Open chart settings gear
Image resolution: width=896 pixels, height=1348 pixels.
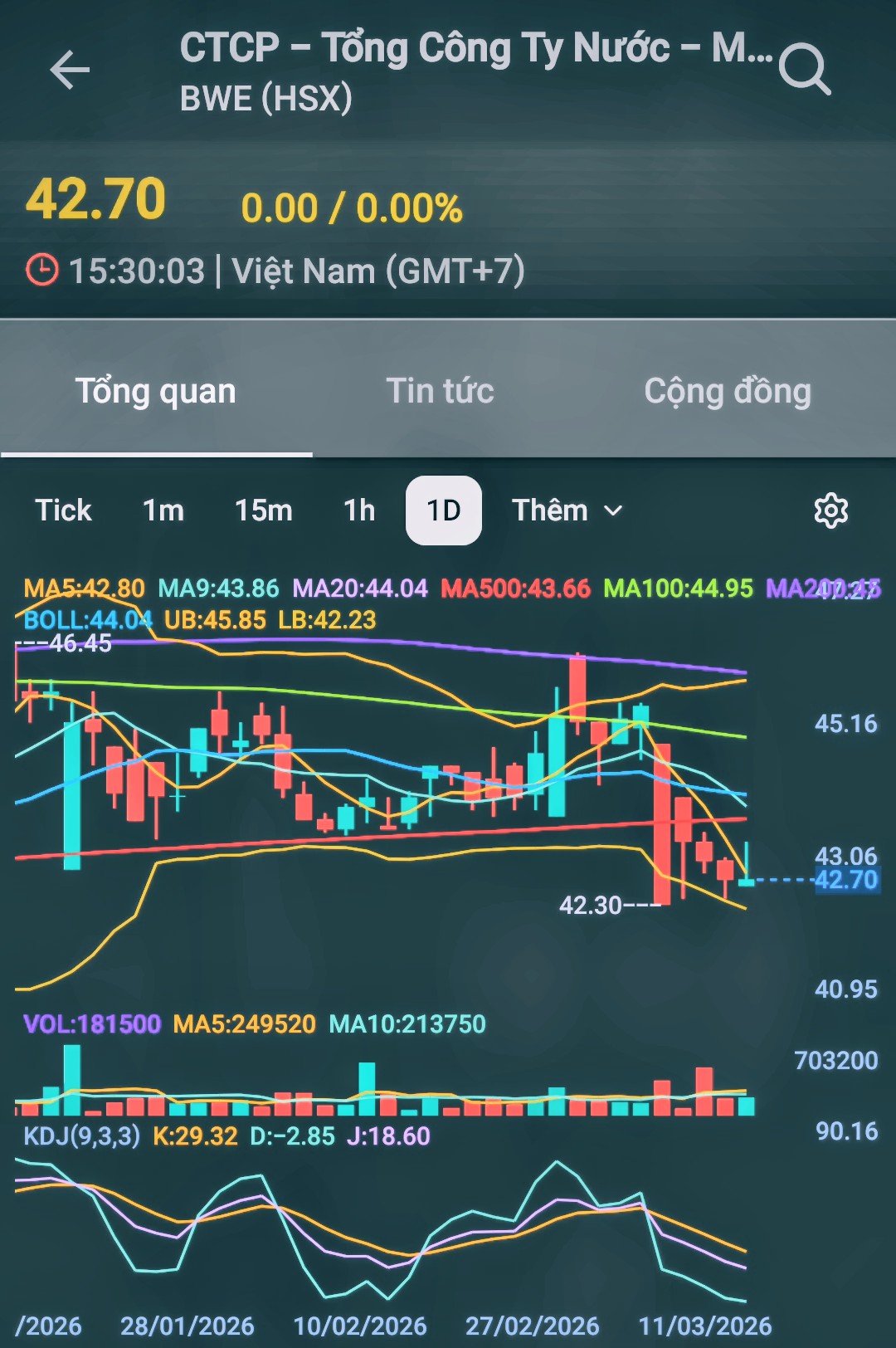click(x=830, y=510)
